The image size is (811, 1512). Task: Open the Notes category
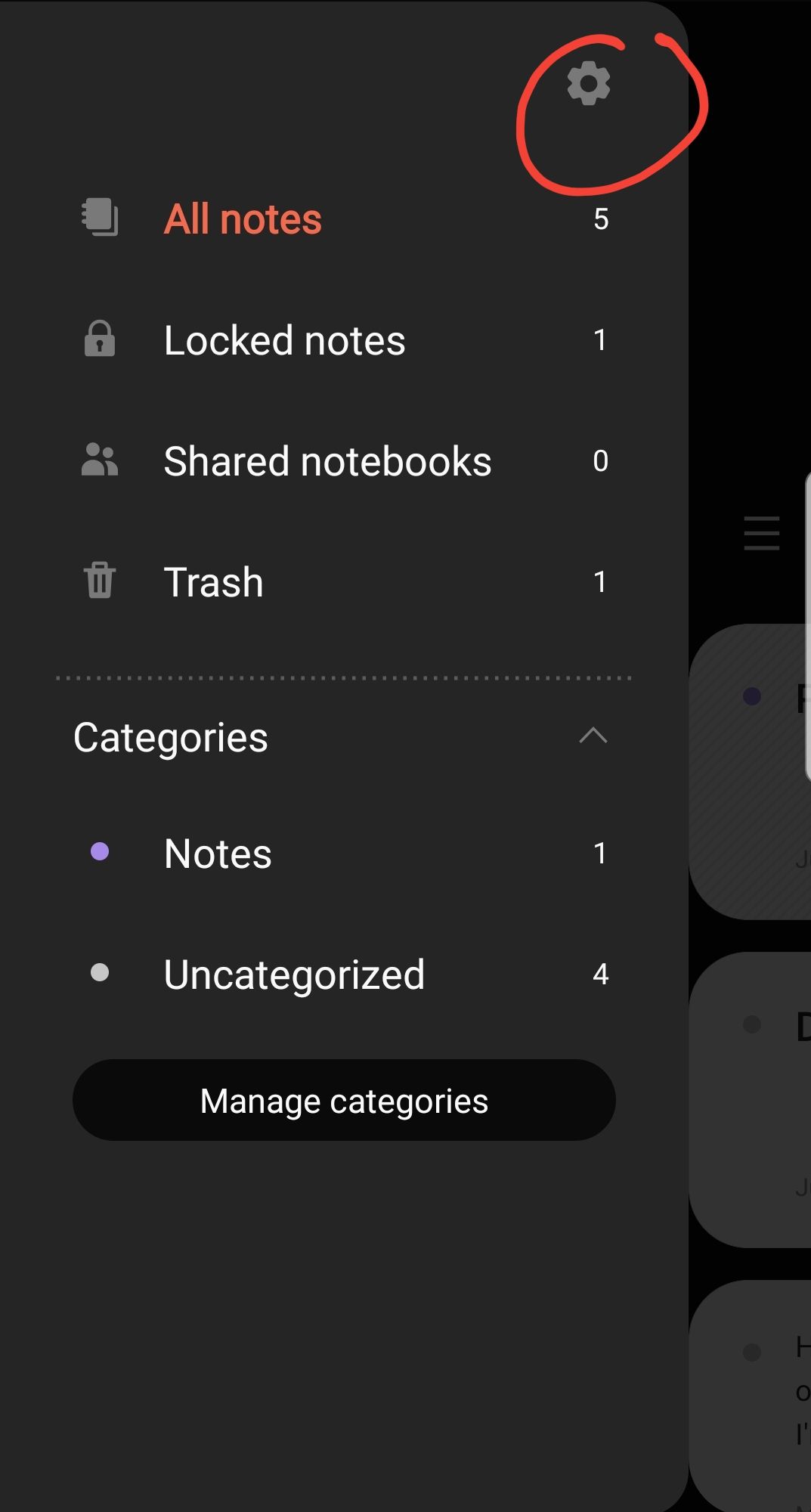tap(218, 854)
